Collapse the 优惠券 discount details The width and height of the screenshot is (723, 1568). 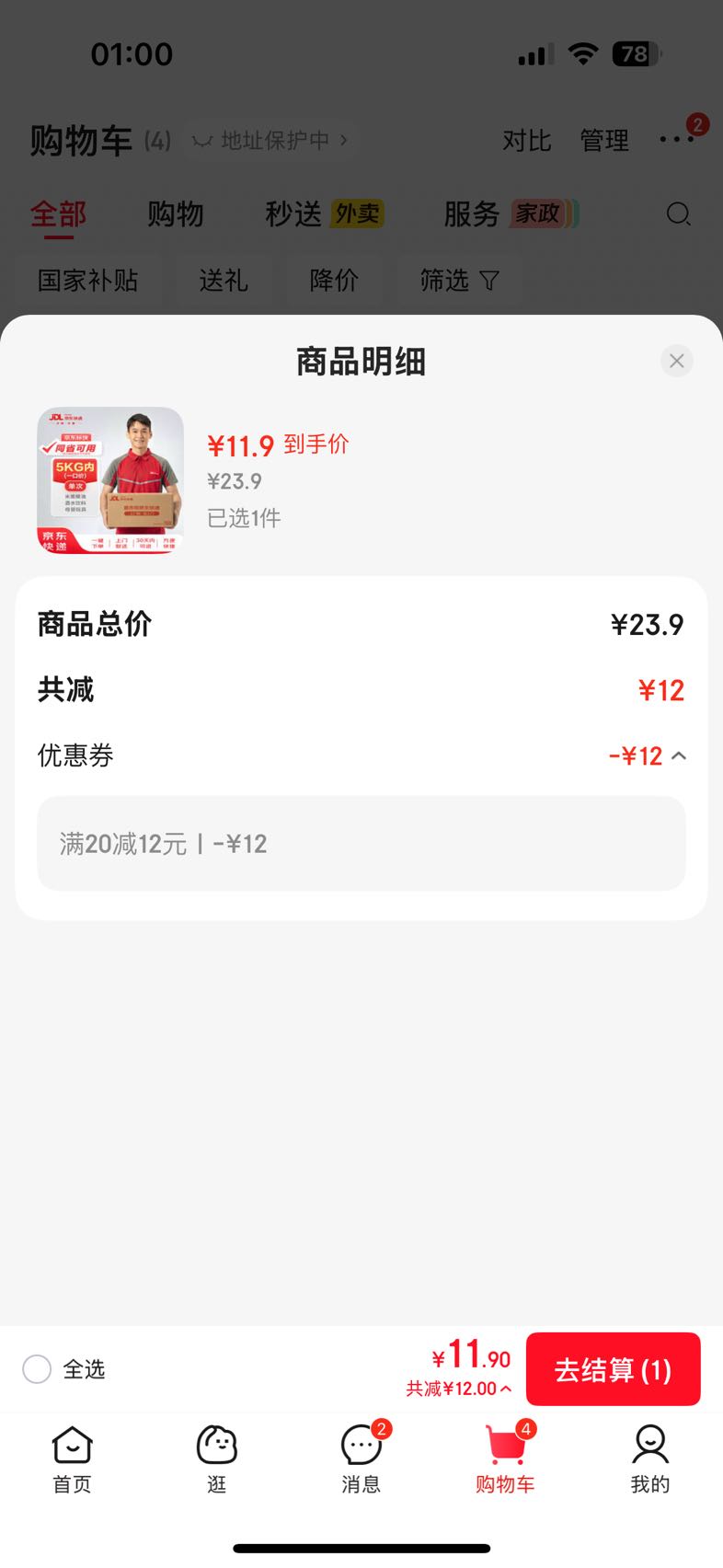pyautogui.click(x=679, y=755)
